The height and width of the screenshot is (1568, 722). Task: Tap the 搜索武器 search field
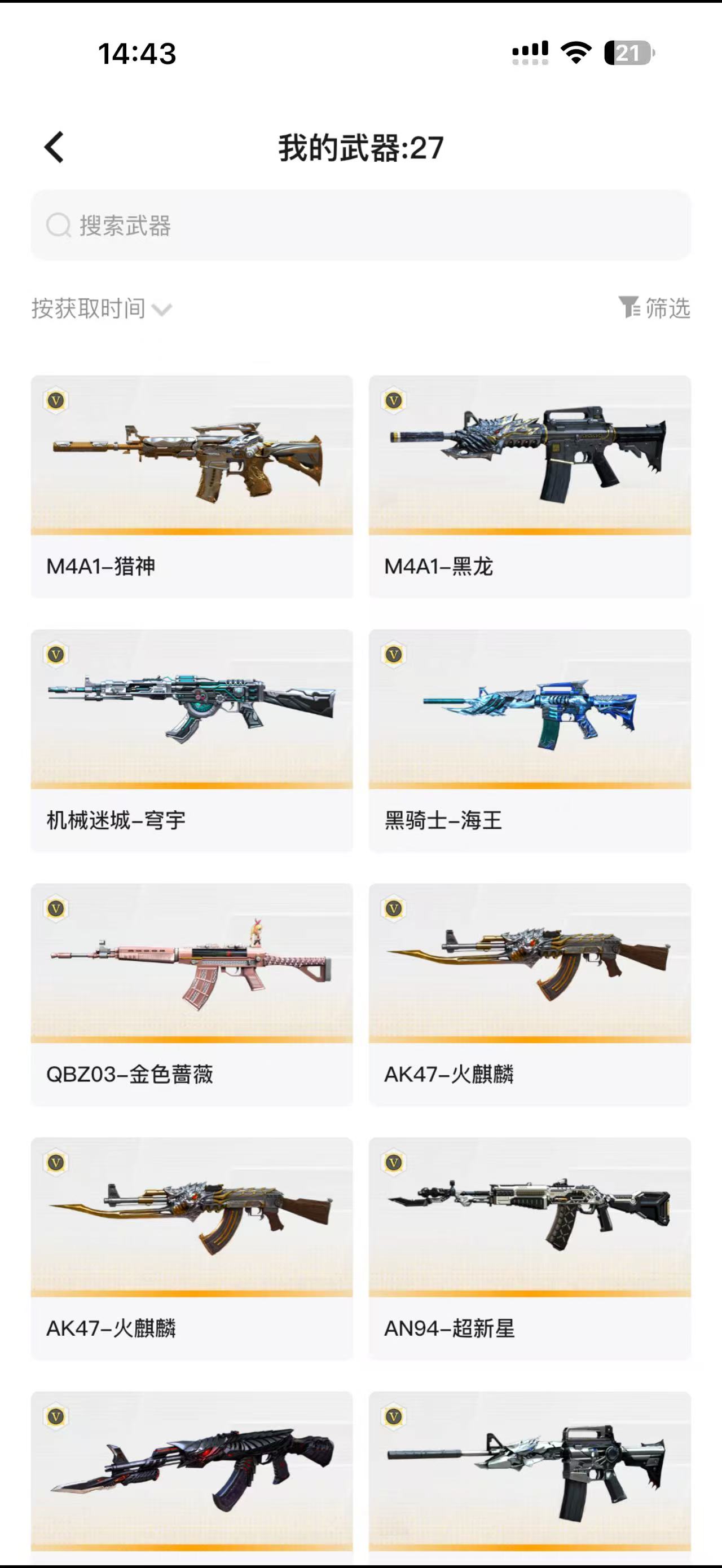[x=360, y=225]
